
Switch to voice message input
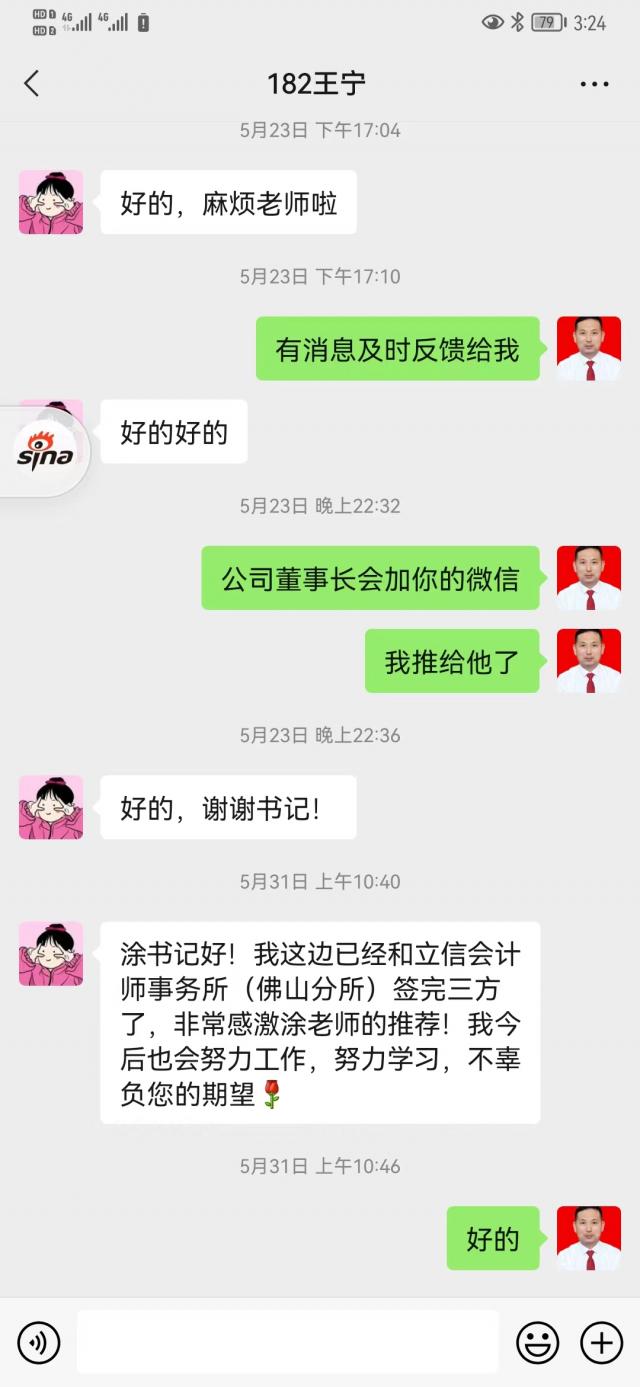point(39,1342)
